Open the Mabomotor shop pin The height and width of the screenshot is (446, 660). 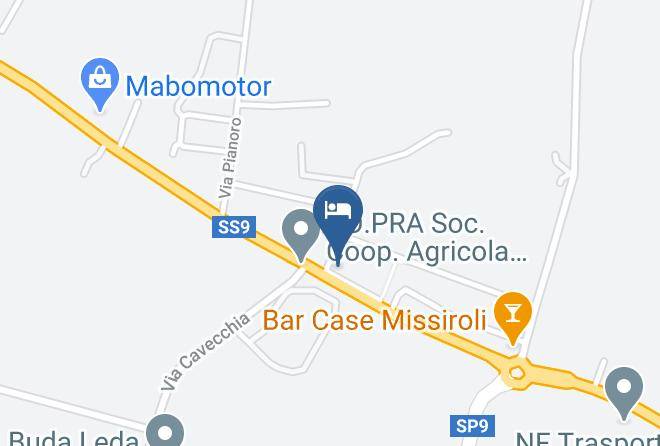click(100, 83)
